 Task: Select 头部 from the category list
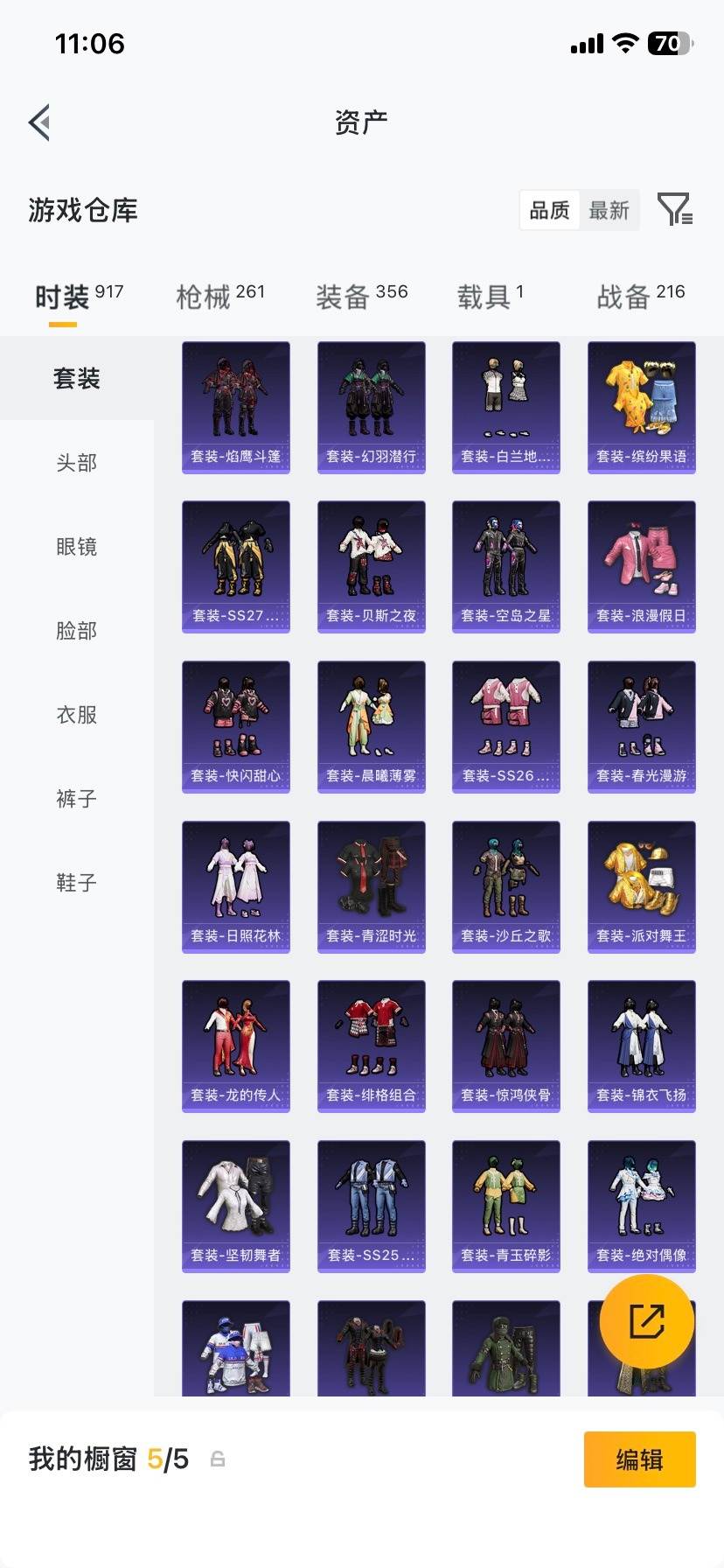(x=76, y=462)
